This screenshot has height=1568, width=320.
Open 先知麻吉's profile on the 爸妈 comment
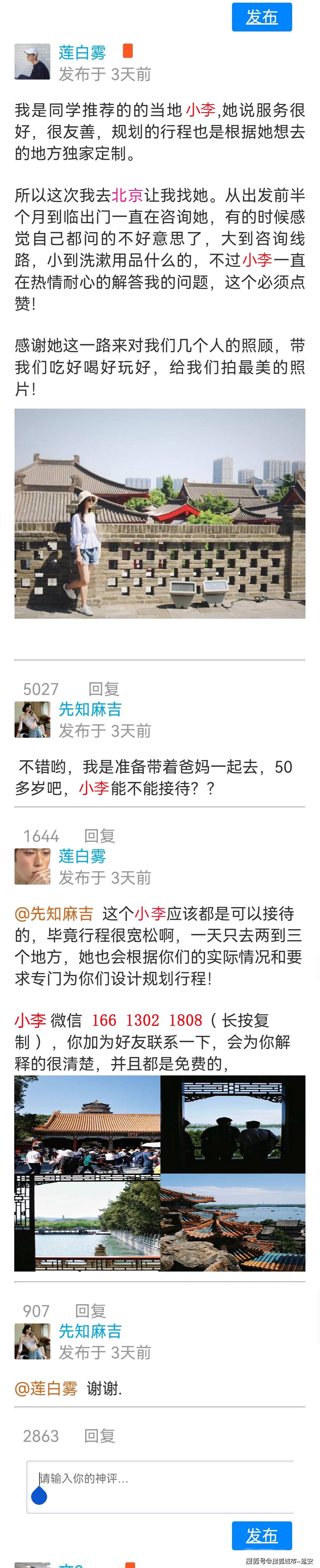point(90,709)
